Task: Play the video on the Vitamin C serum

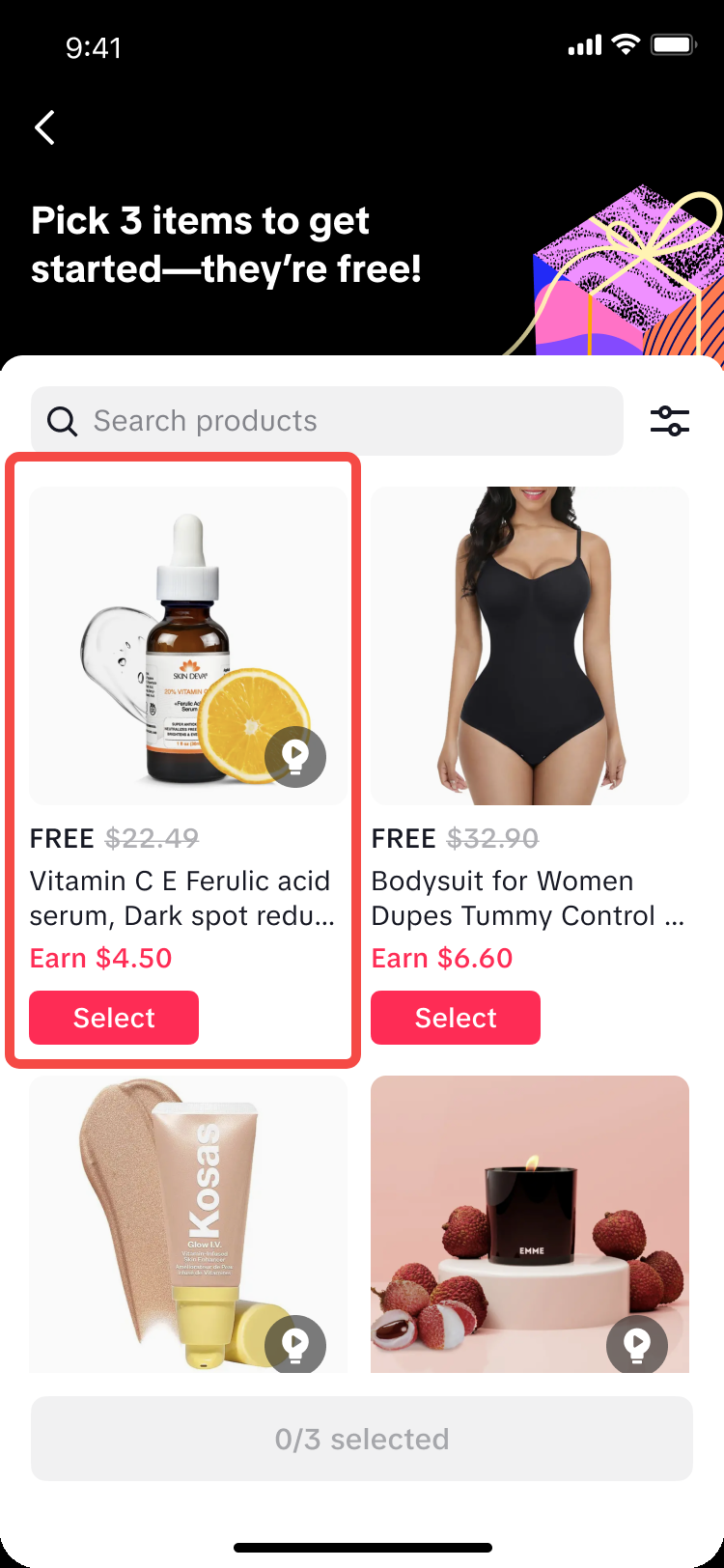Action: click(295, 757)
